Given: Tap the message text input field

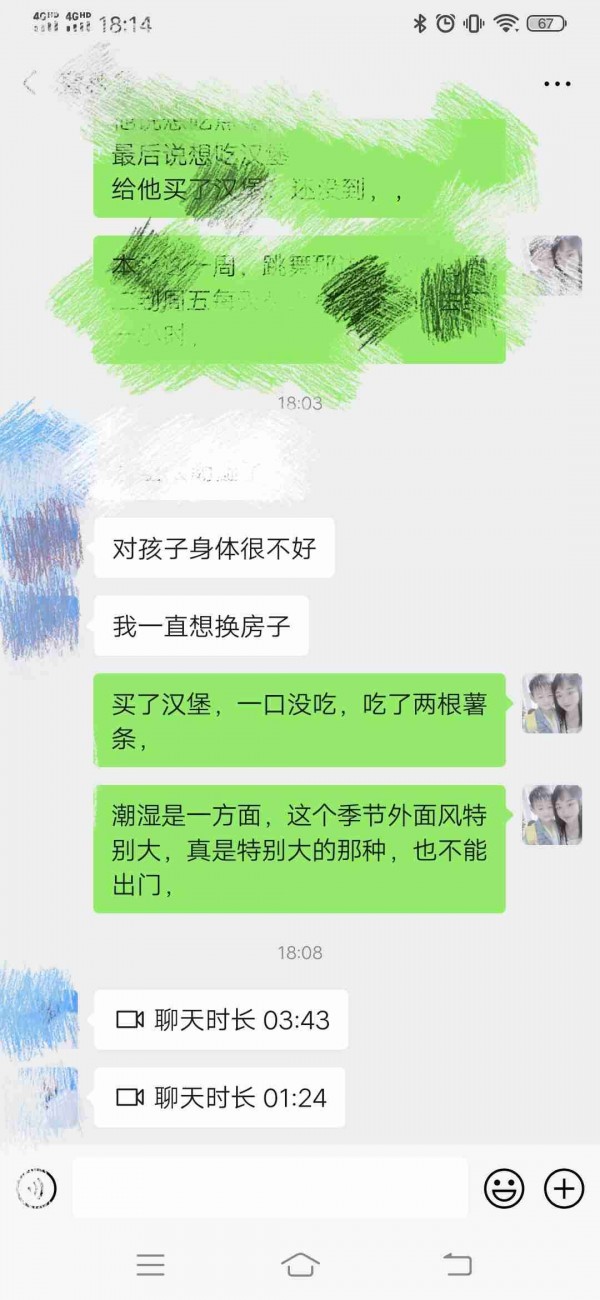Looking at the screenshot, I should (x=270, y=1188).
